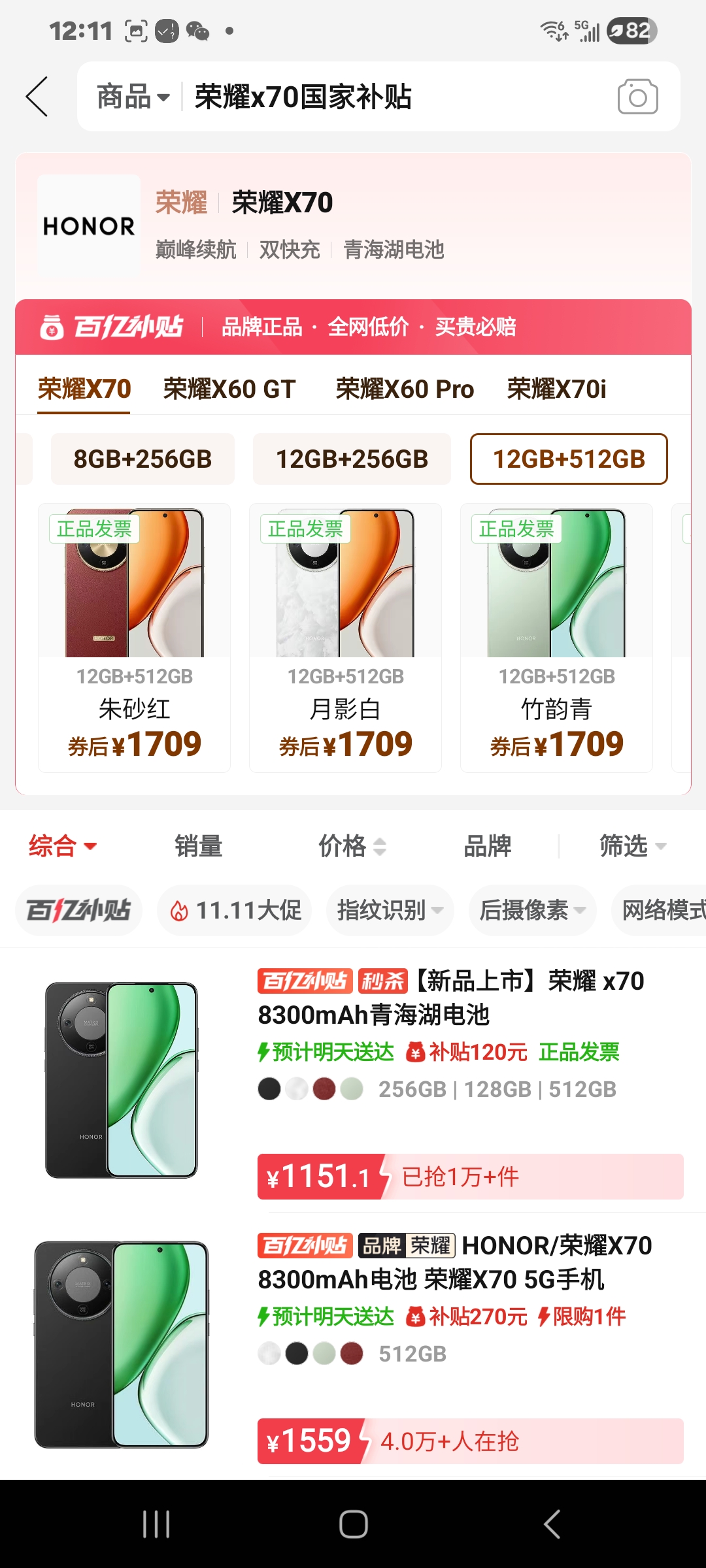Expand the 综合 sort dropdown
Screen dimensions: 706x1568
tap(62, 846)
